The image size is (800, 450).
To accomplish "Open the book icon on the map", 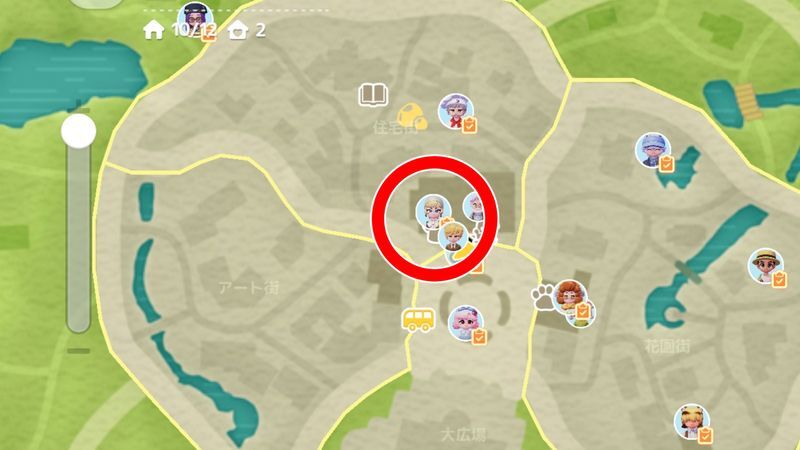I will point(373,96).
